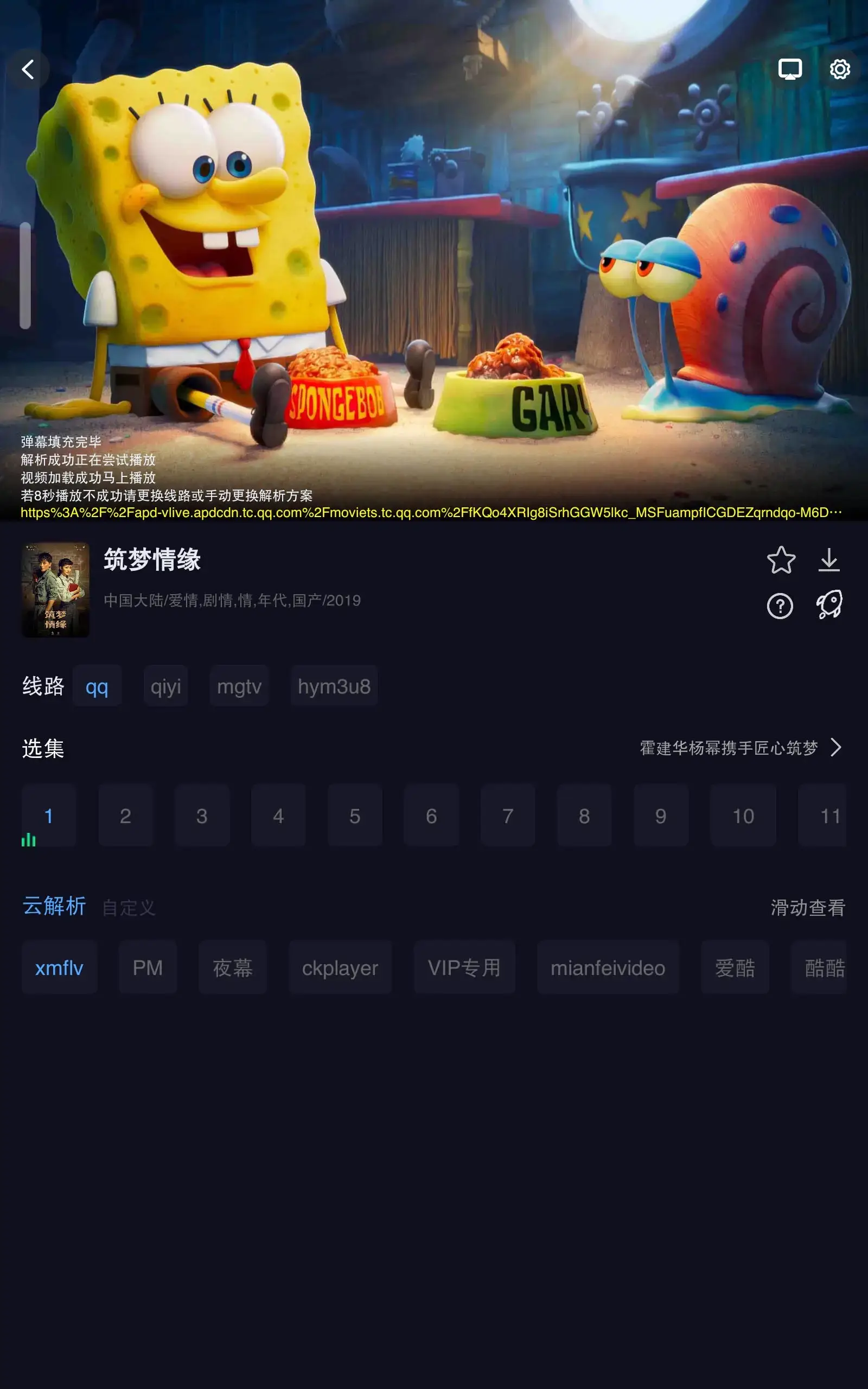This screenshot has width=868, height=1389.
Task: Select episode 10
Action: click(743, 815)
